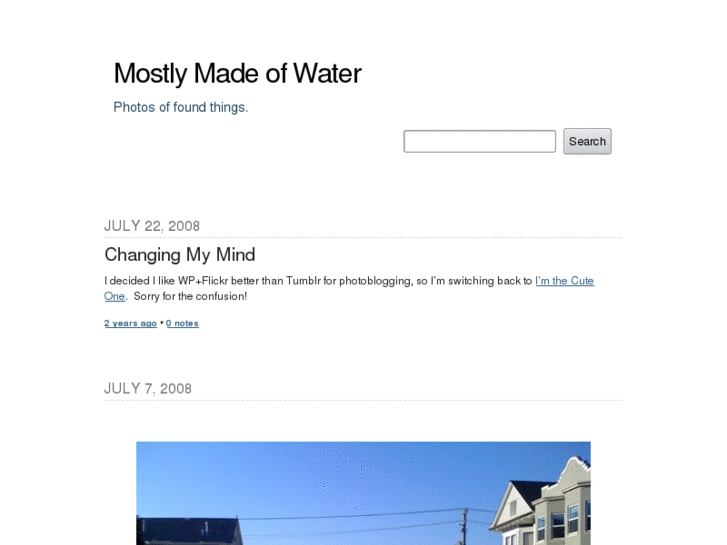Screen dimensions: 727x545
Task: Tap the Search button
Action: click(x=587, y=141)
